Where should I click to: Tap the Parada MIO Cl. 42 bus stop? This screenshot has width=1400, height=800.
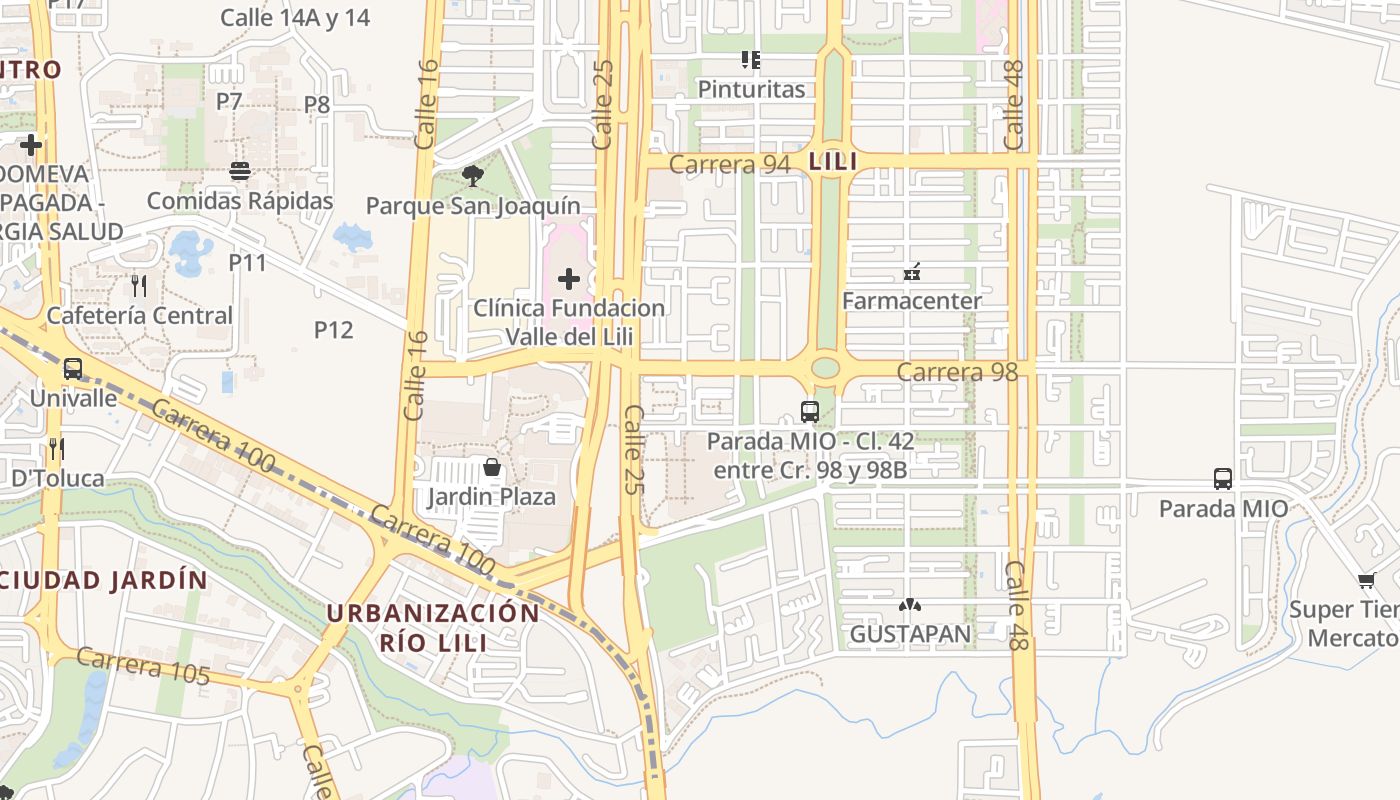810,411
